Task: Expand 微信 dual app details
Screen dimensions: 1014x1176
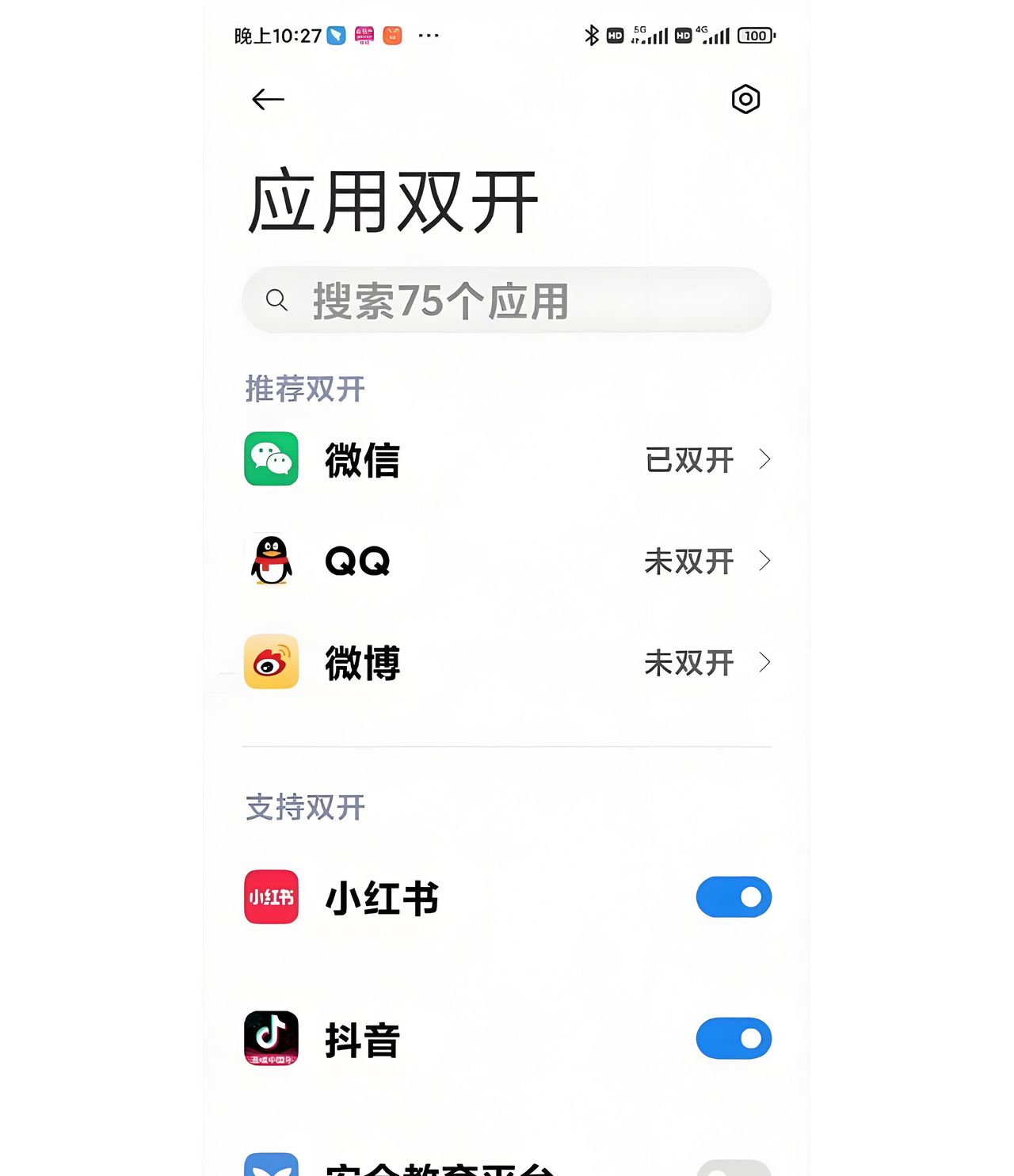Action: point(764,459)
